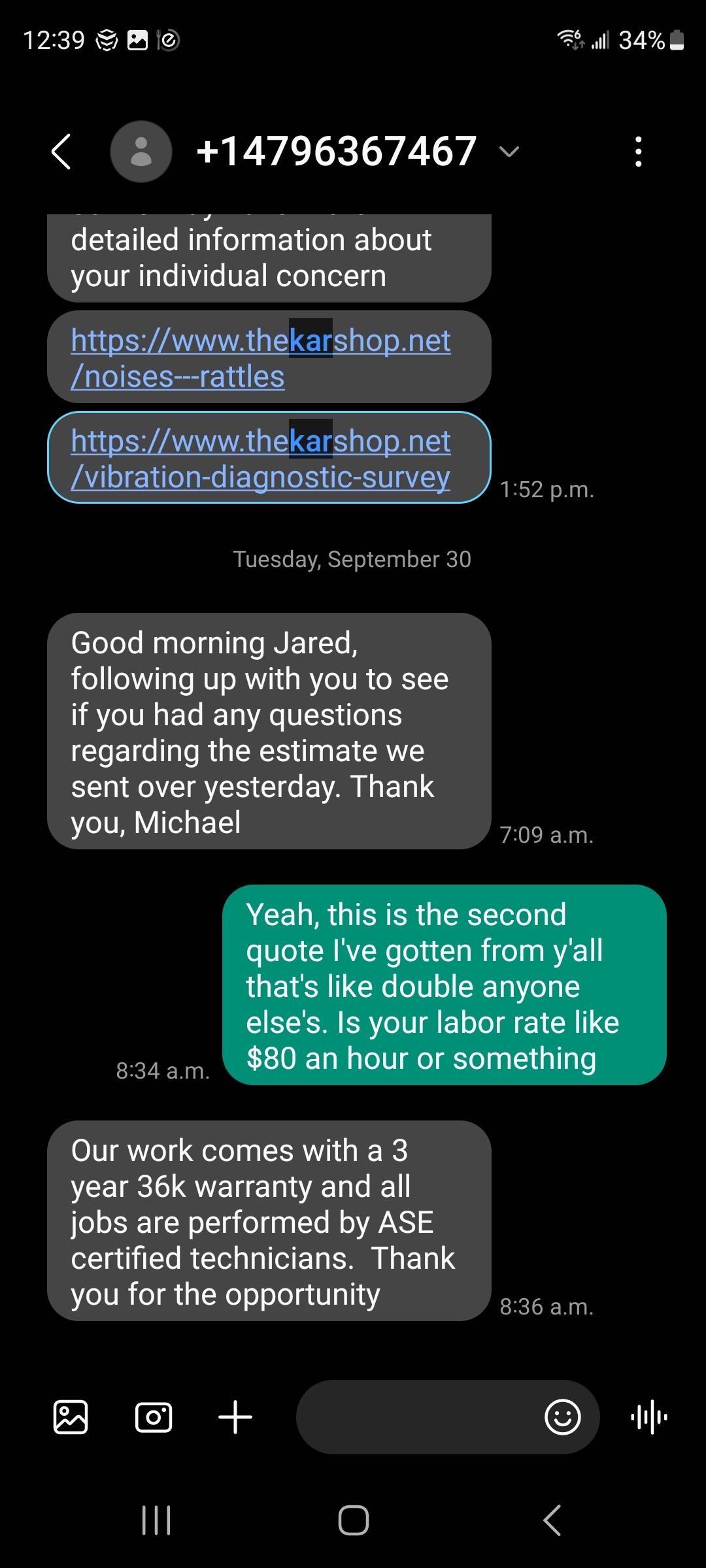Go back to the conversations list

(61, 152)
